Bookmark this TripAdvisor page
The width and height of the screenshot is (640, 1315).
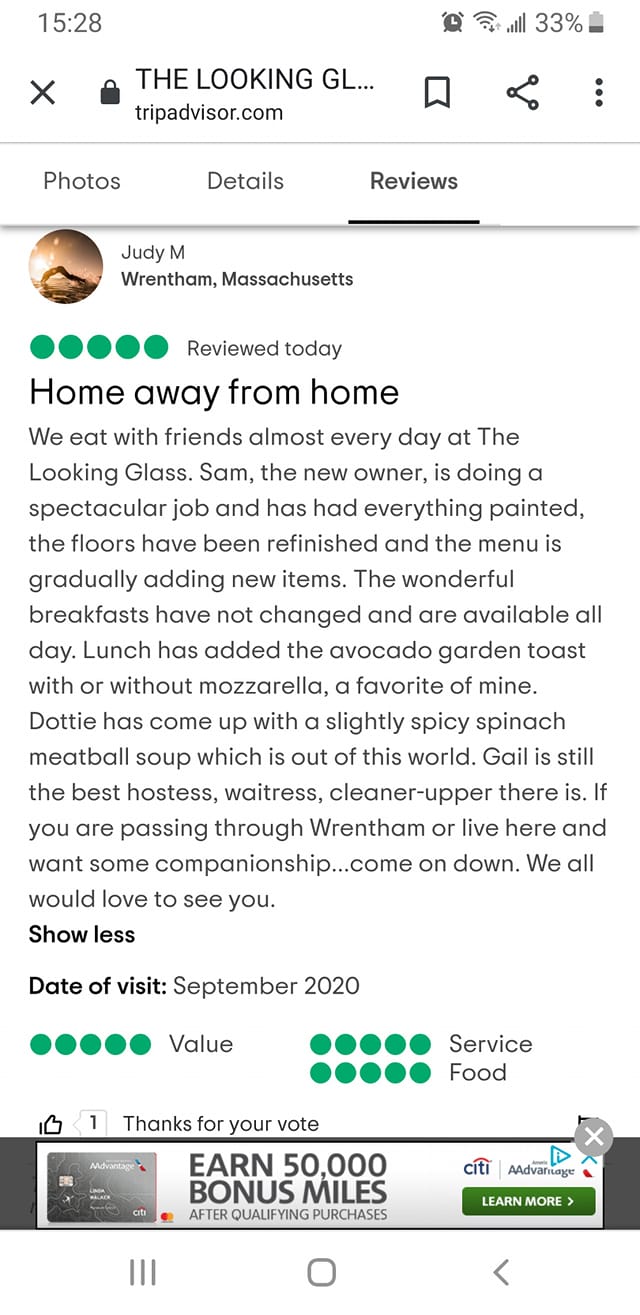437,94
